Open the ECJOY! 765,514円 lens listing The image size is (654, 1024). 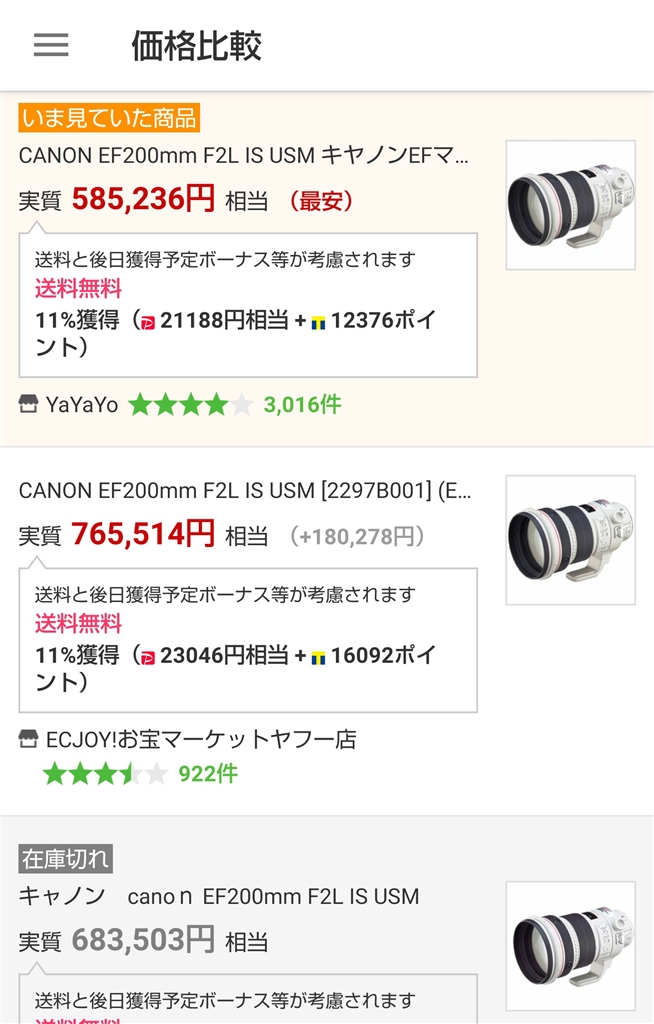click(243, 491)
